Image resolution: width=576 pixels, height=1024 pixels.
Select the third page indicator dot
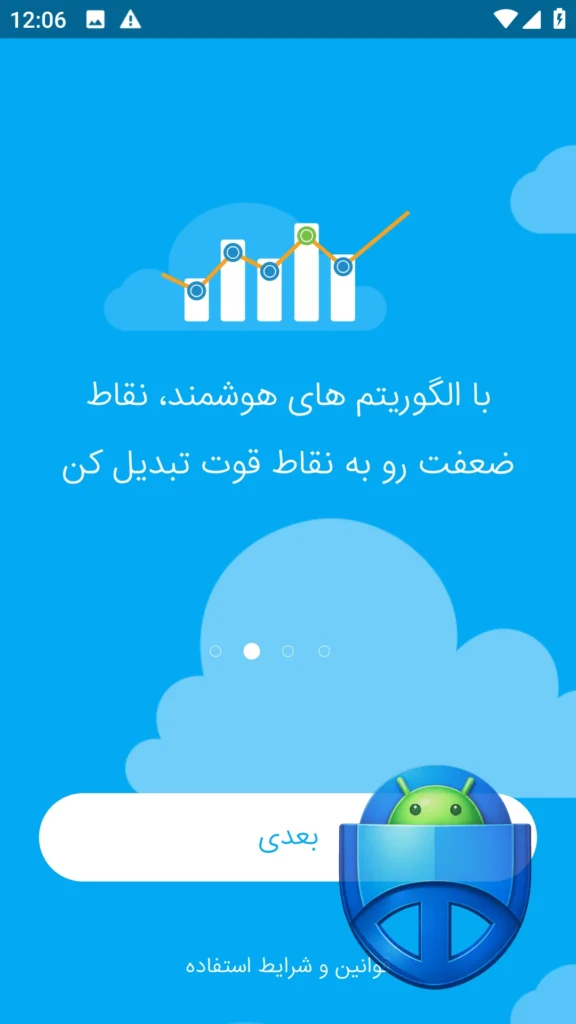287,651
